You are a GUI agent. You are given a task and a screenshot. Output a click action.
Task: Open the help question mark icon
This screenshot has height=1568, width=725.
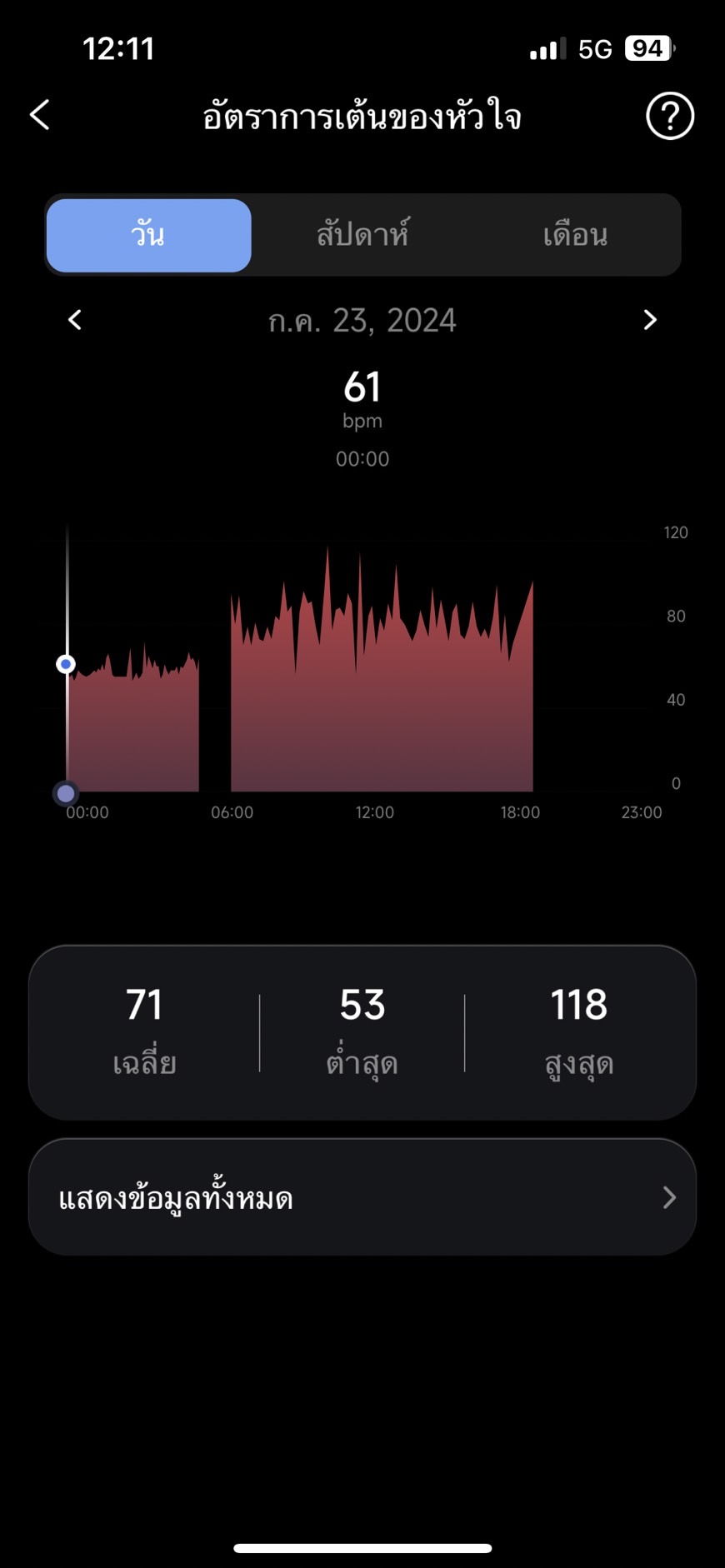point(670,115)
